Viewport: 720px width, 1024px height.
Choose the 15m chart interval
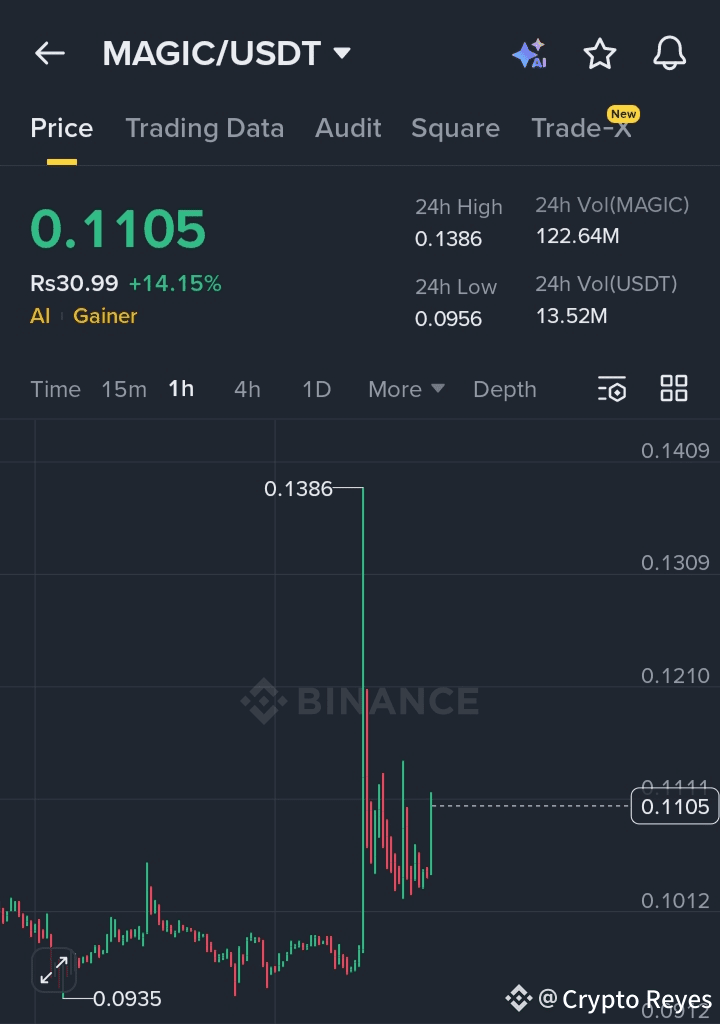coord(124,389)
